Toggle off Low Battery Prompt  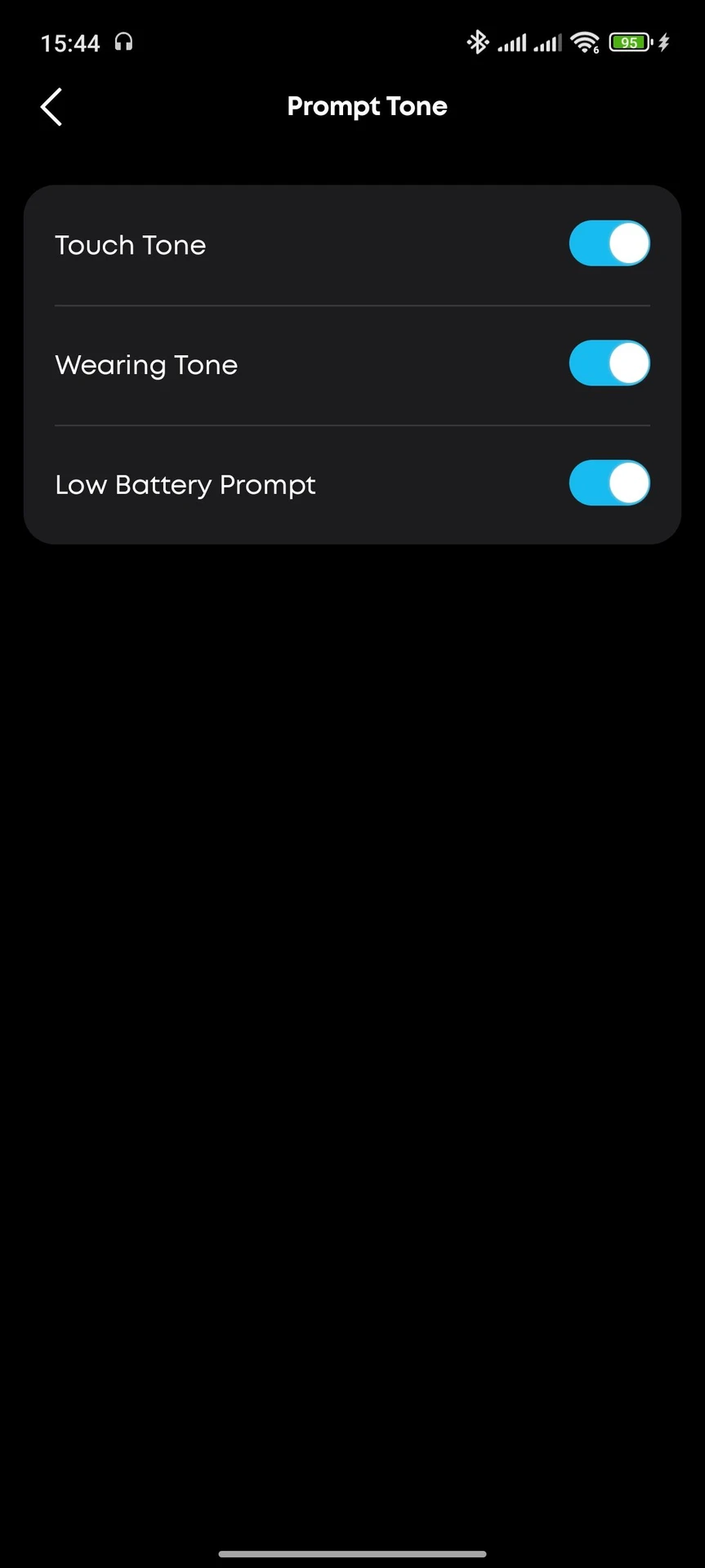[609, 483]
